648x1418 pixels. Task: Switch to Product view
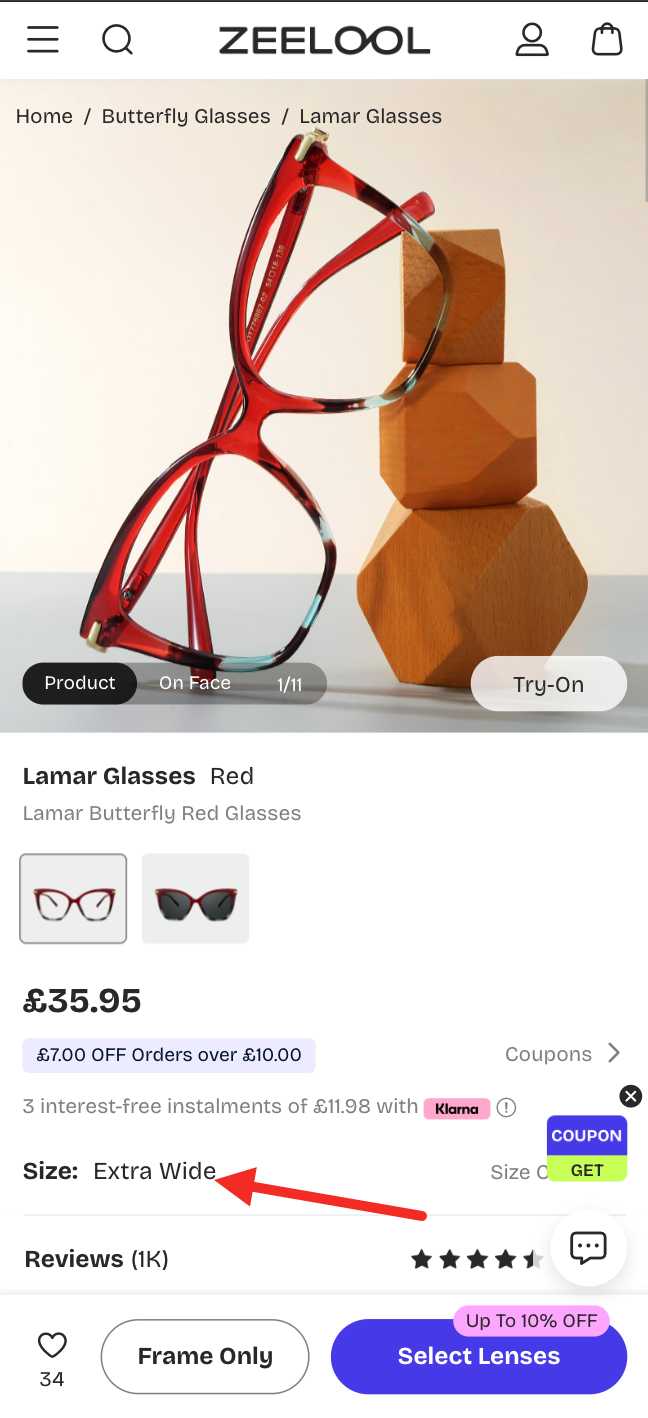(x=80, y=683)
